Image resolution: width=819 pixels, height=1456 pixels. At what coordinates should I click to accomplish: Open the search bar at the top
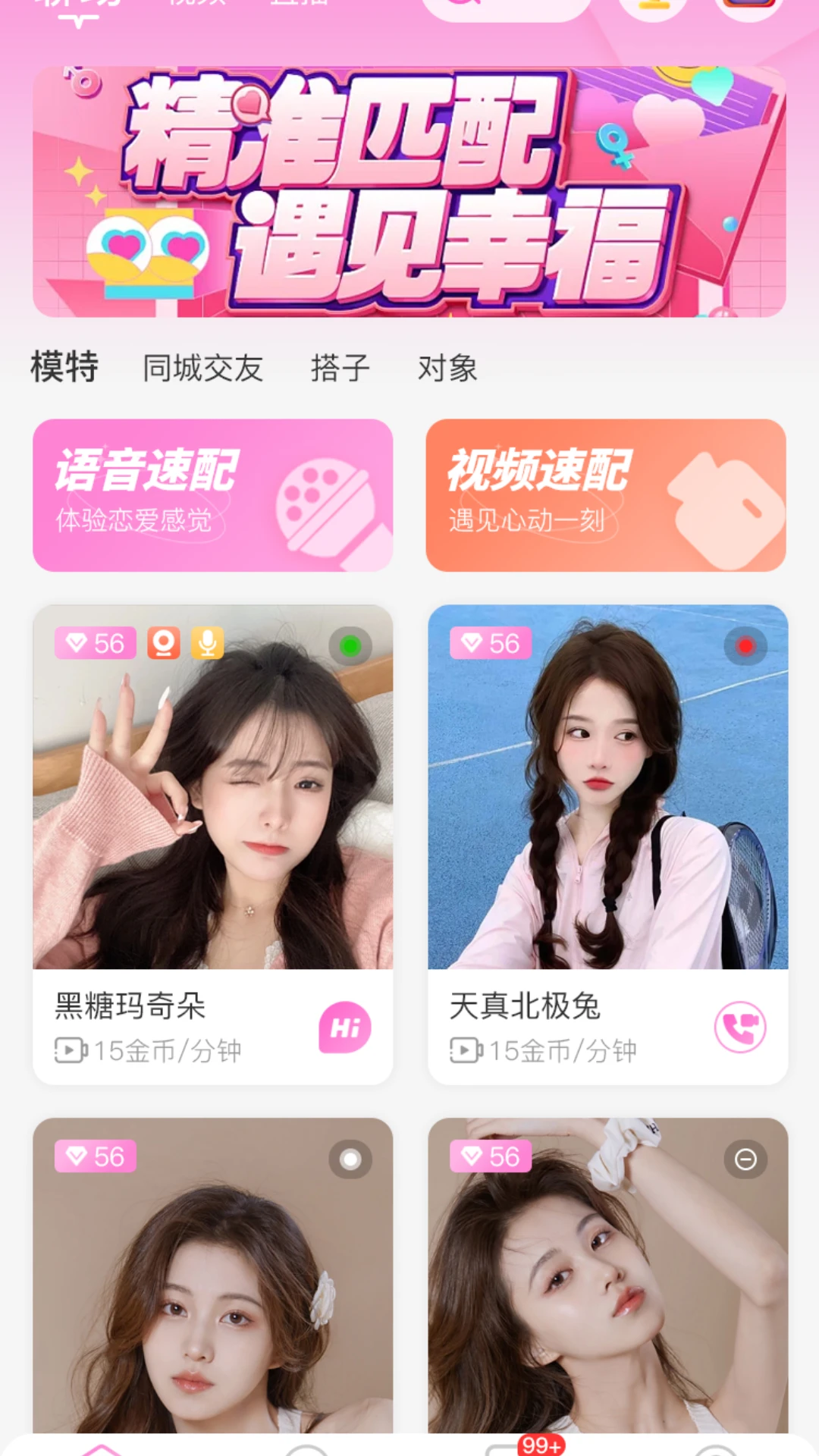coord(507,6)
